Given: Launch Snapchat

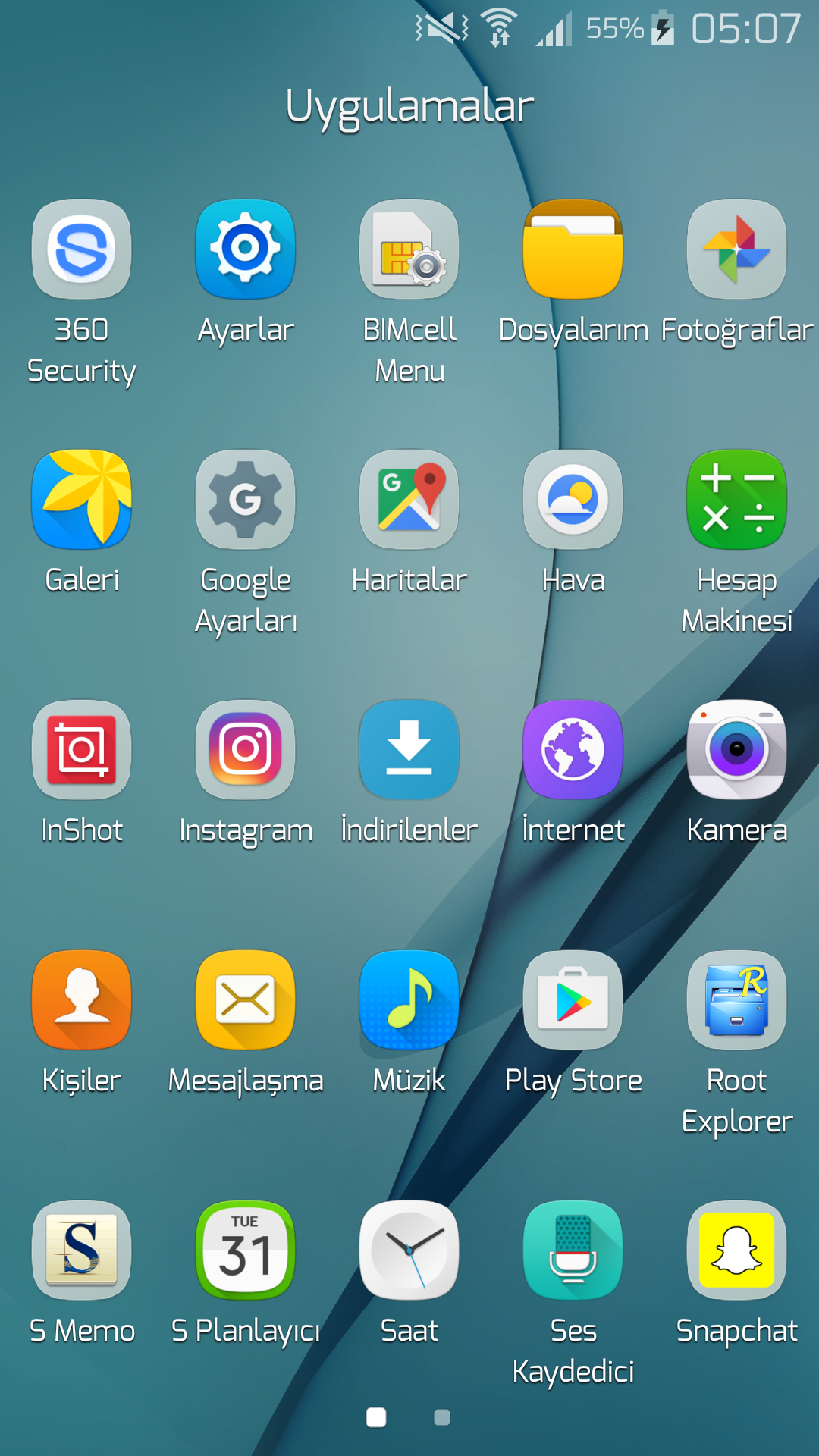Looking at the screenshot, I should (736, 1250).
